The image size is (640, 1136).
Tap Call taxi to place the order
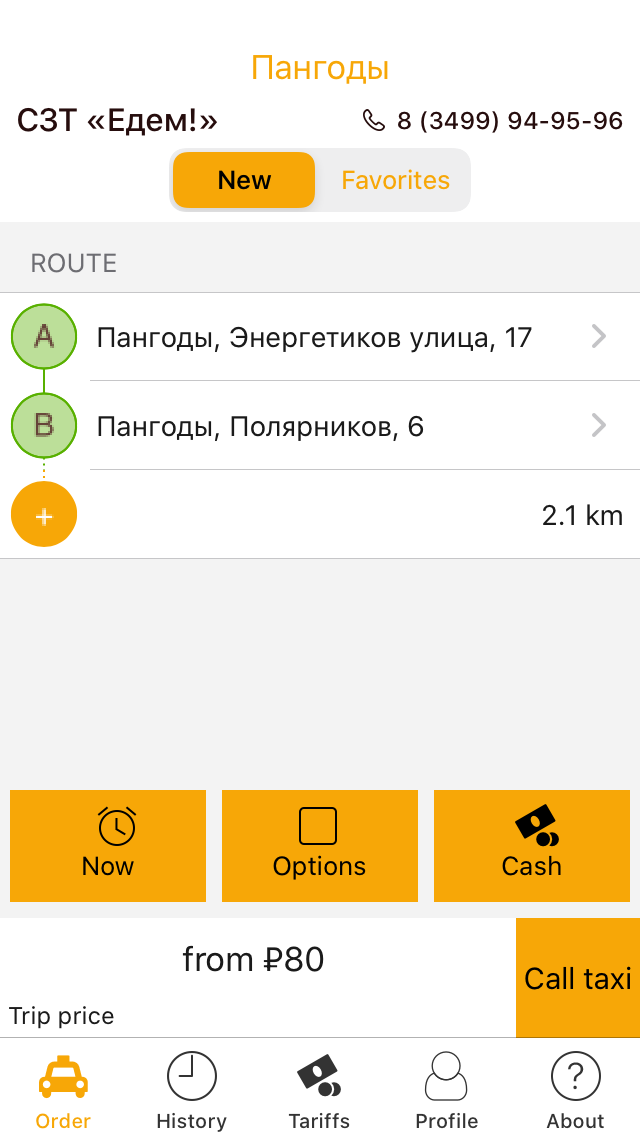578,978
